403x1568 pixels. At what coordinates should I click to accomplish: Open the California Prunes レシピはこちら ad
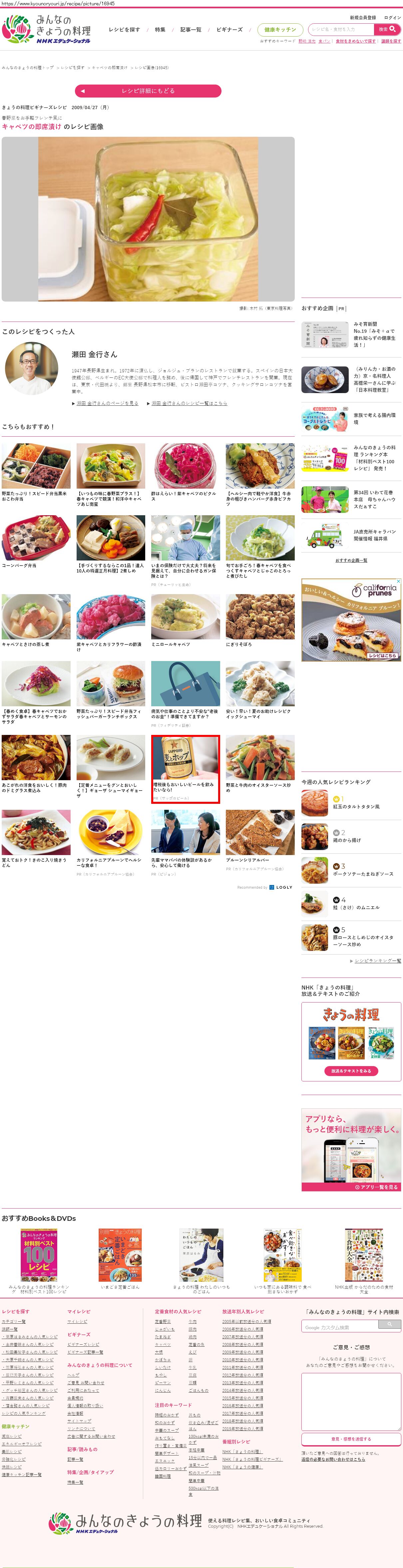point(351,620)
